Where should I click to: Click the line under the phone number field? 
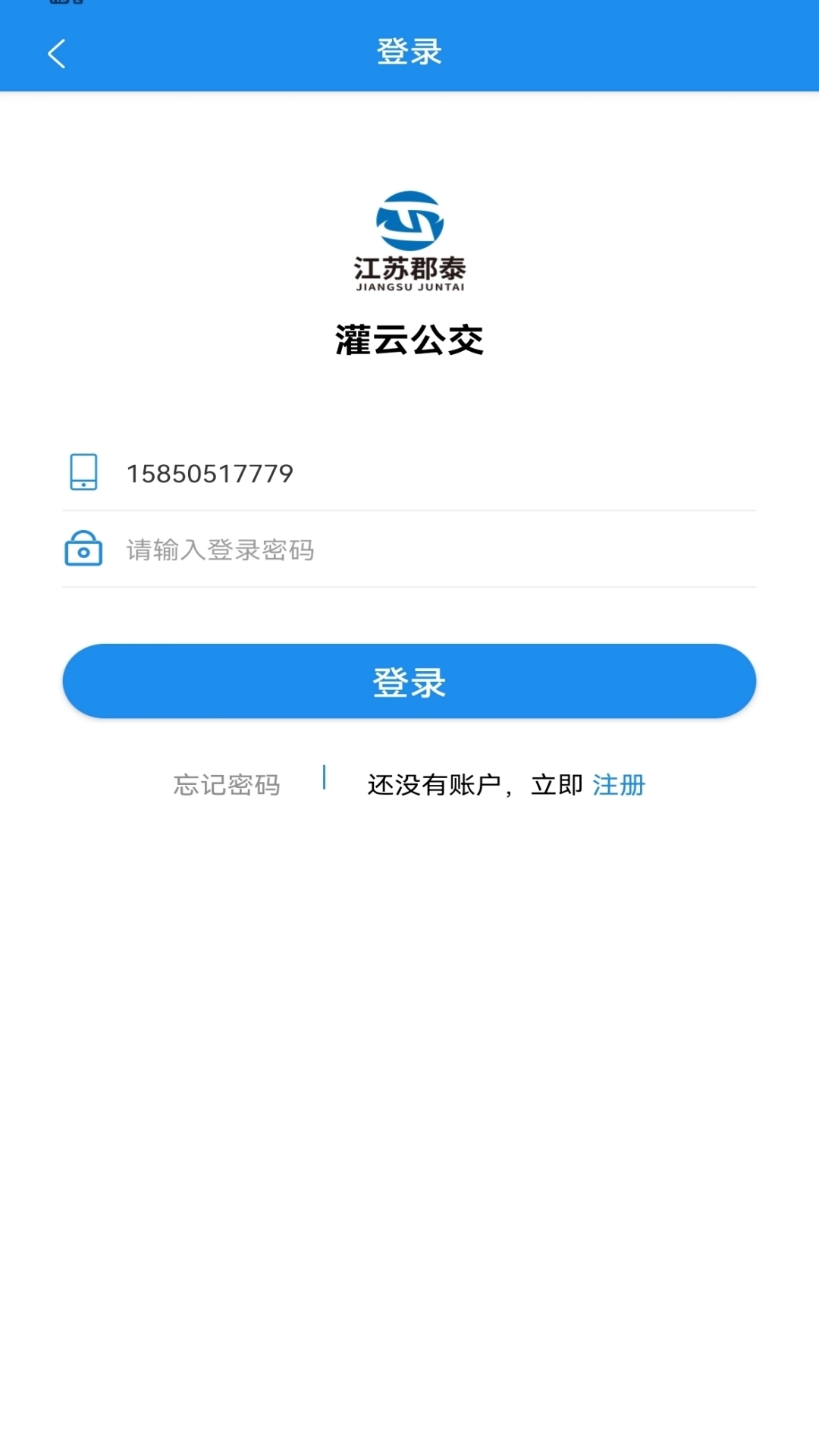[409, 510]
